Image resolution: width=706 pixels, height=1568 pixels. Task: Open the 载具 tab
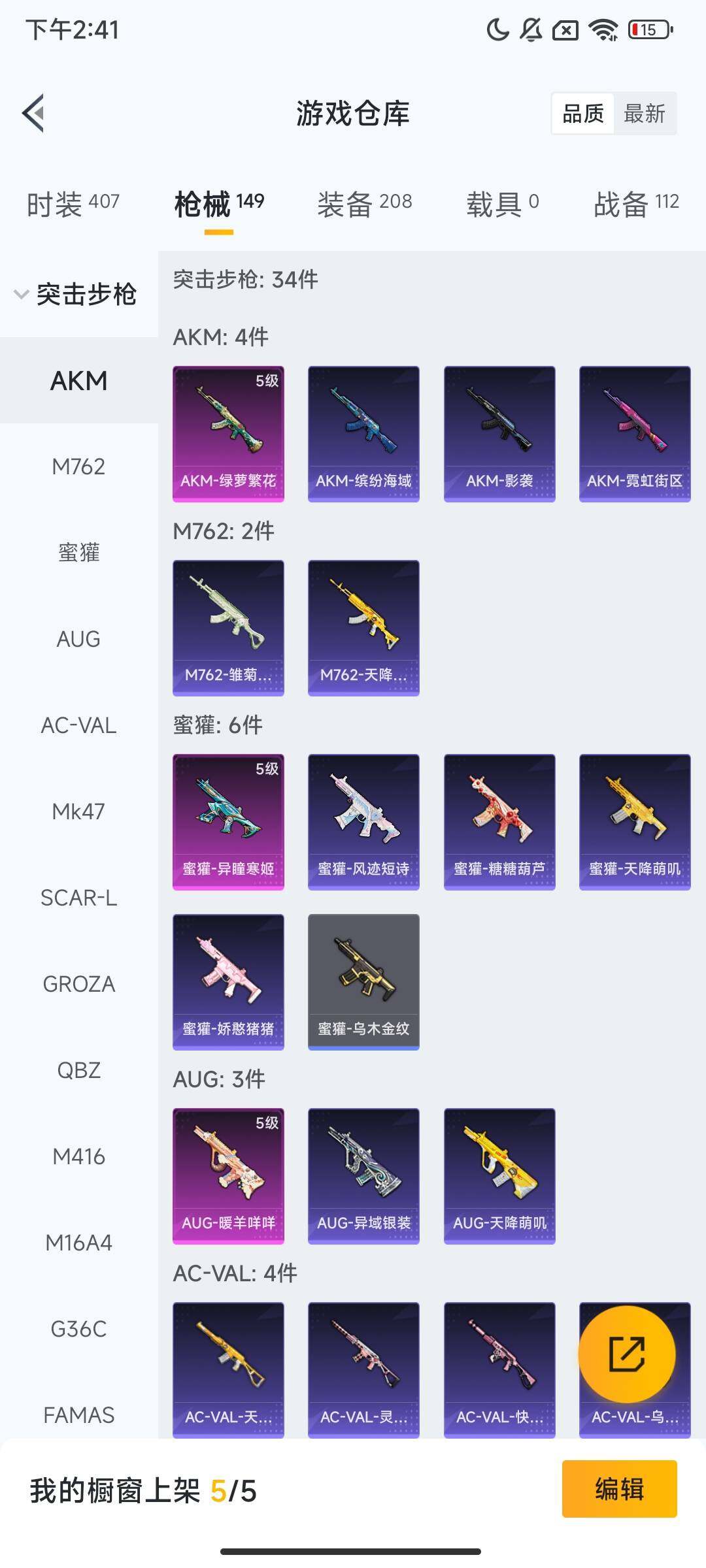pyautogui.click(x=502, y=204)
